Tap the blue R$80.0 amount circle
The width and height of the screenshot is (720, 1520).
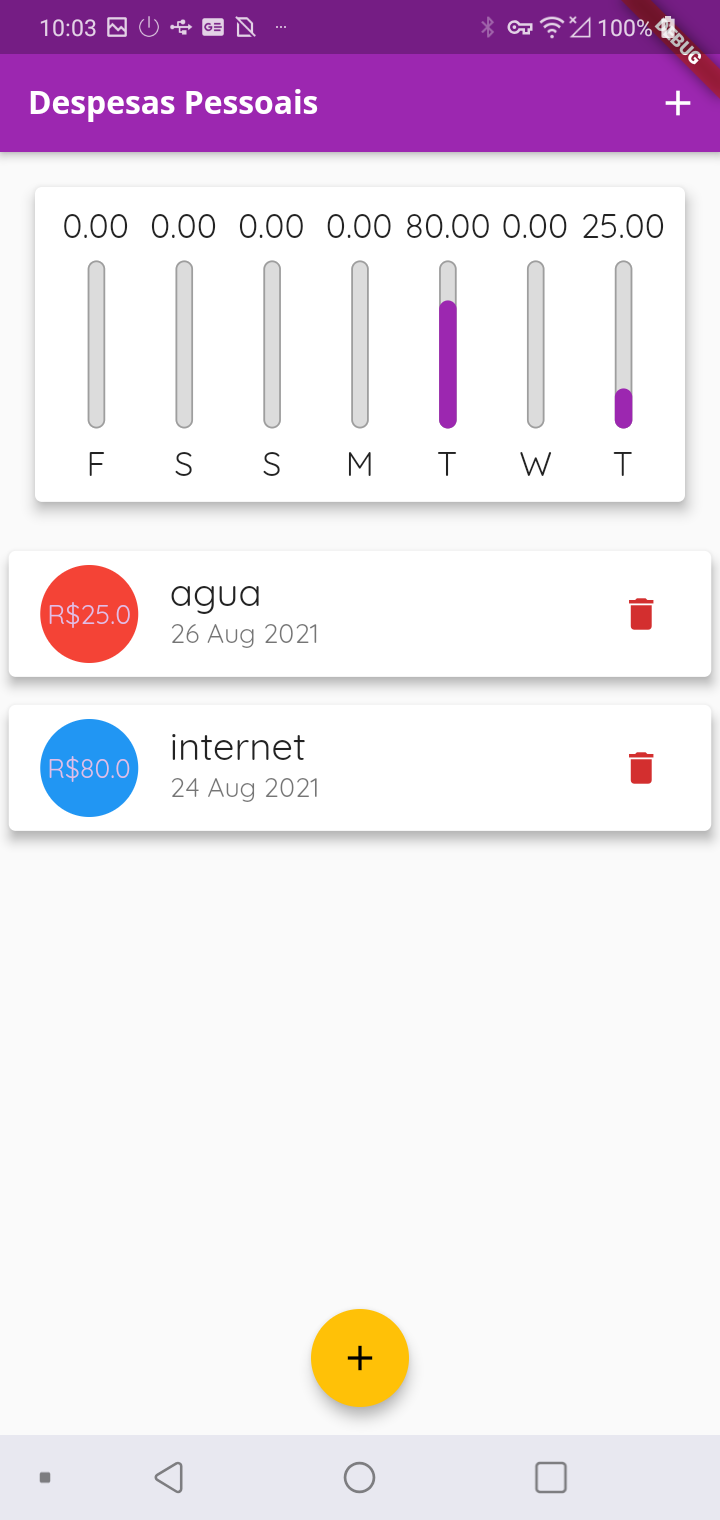88,767
